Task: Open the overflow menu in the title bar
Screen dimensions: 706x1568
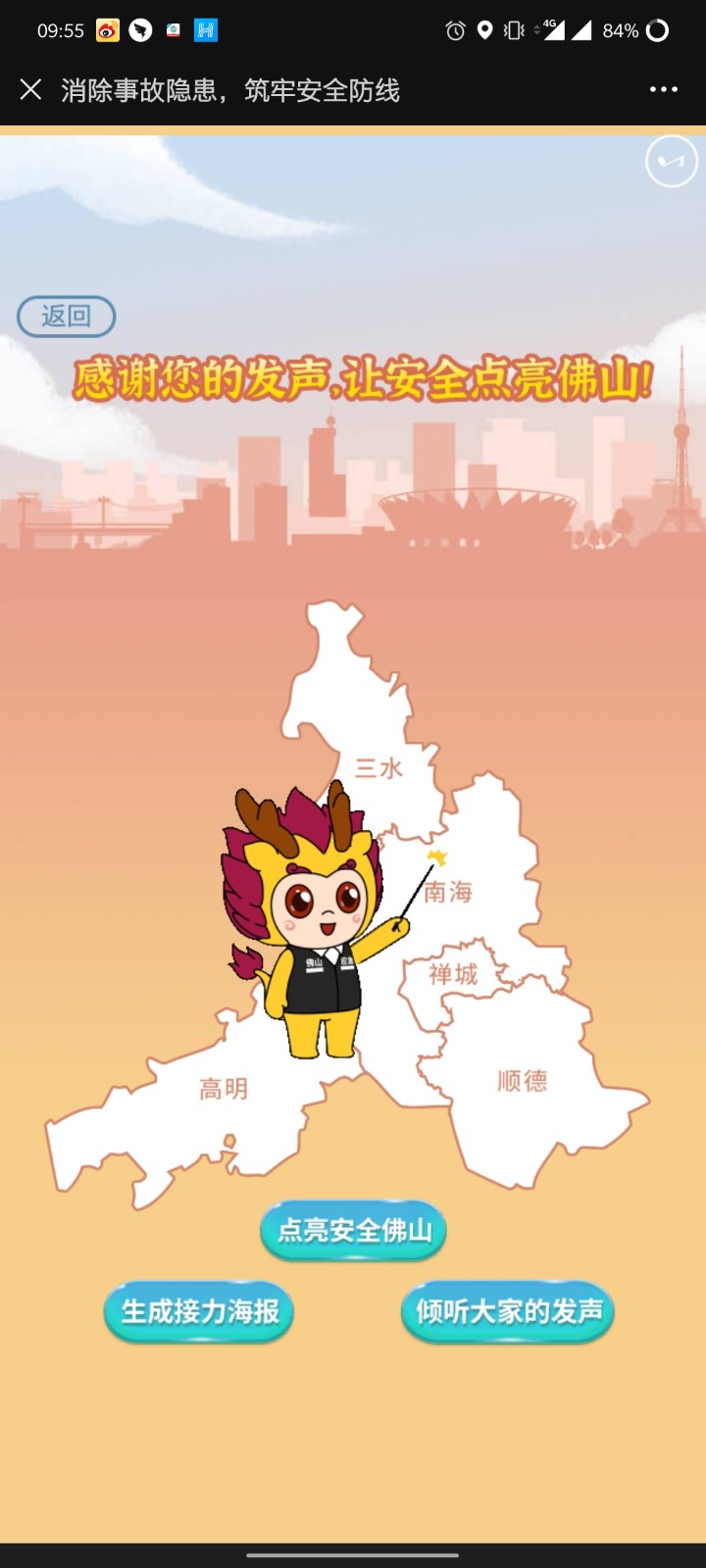Action: (x=664, y=90)
